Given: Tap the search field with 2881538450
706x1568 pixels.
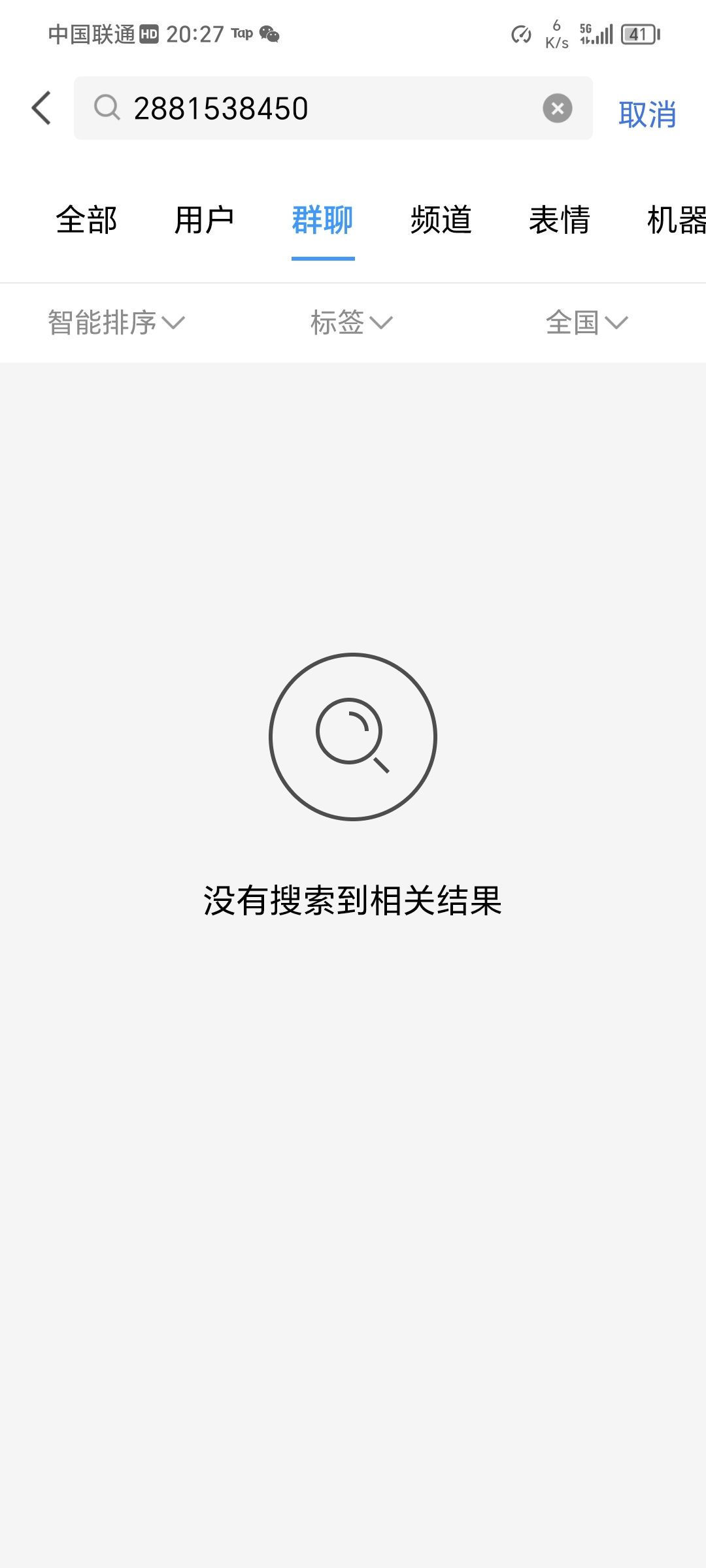Looking at the screenshot, I should click(x=333, y=108).
